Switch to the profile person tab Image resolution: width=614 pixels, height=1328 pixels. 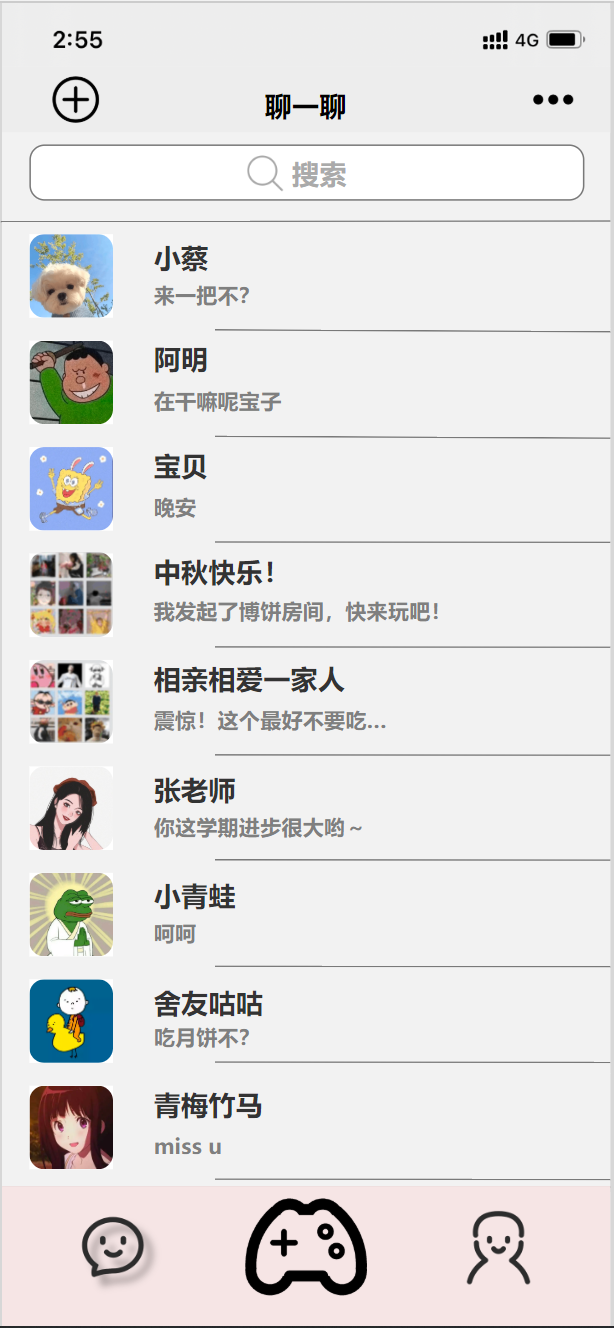(x=497, y=1248)
